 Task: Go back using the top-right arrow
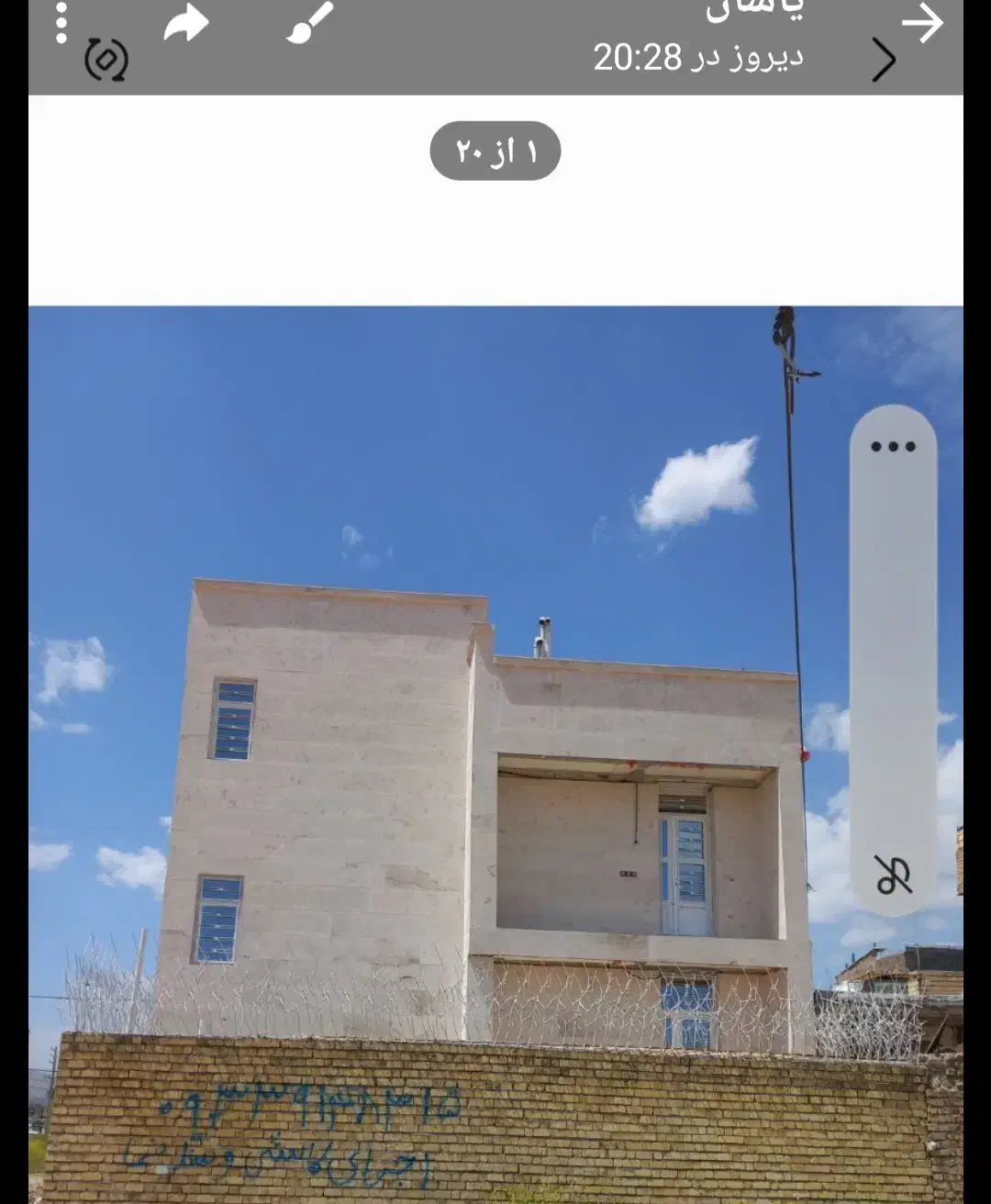(922, 23)
